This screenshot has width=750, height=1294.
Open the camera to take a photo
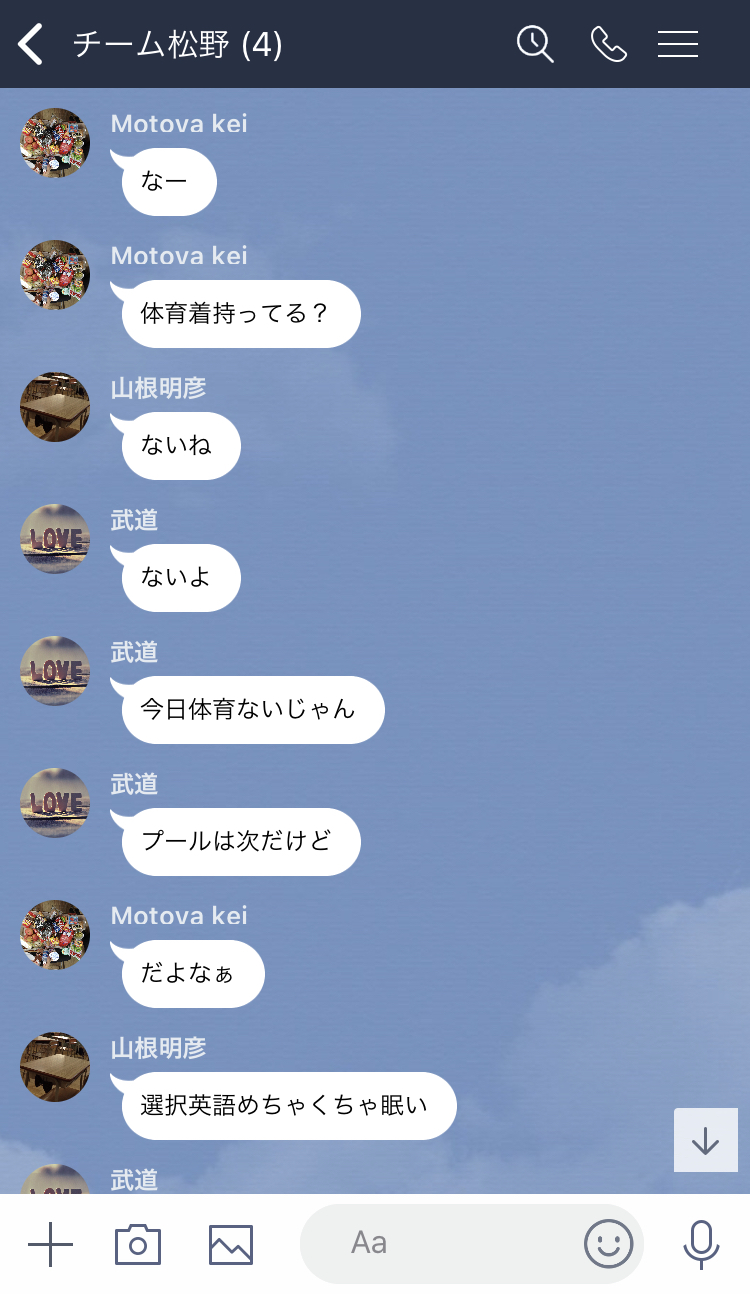[x=138, y=1245]
